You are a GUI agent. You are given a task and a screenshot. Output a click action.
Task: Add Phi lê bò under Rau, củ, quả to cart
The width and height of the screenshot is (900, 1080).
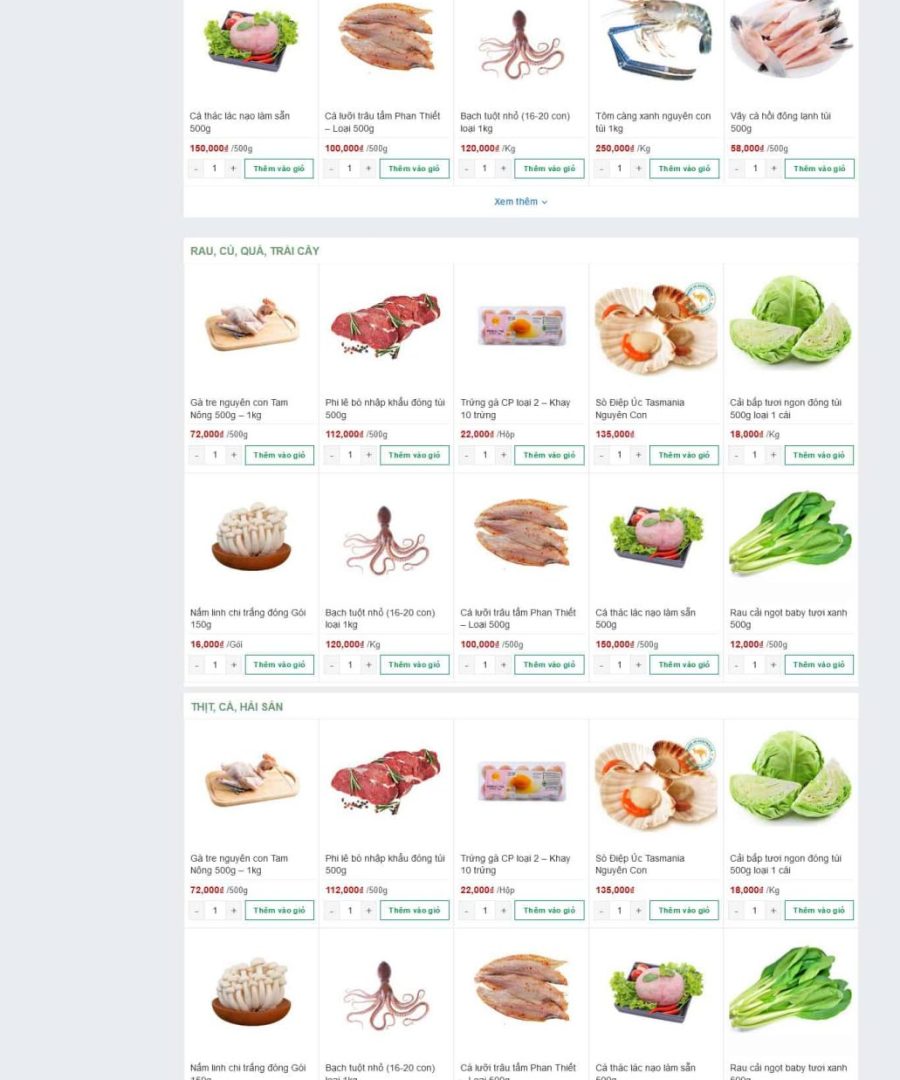(x=414, y=455)
